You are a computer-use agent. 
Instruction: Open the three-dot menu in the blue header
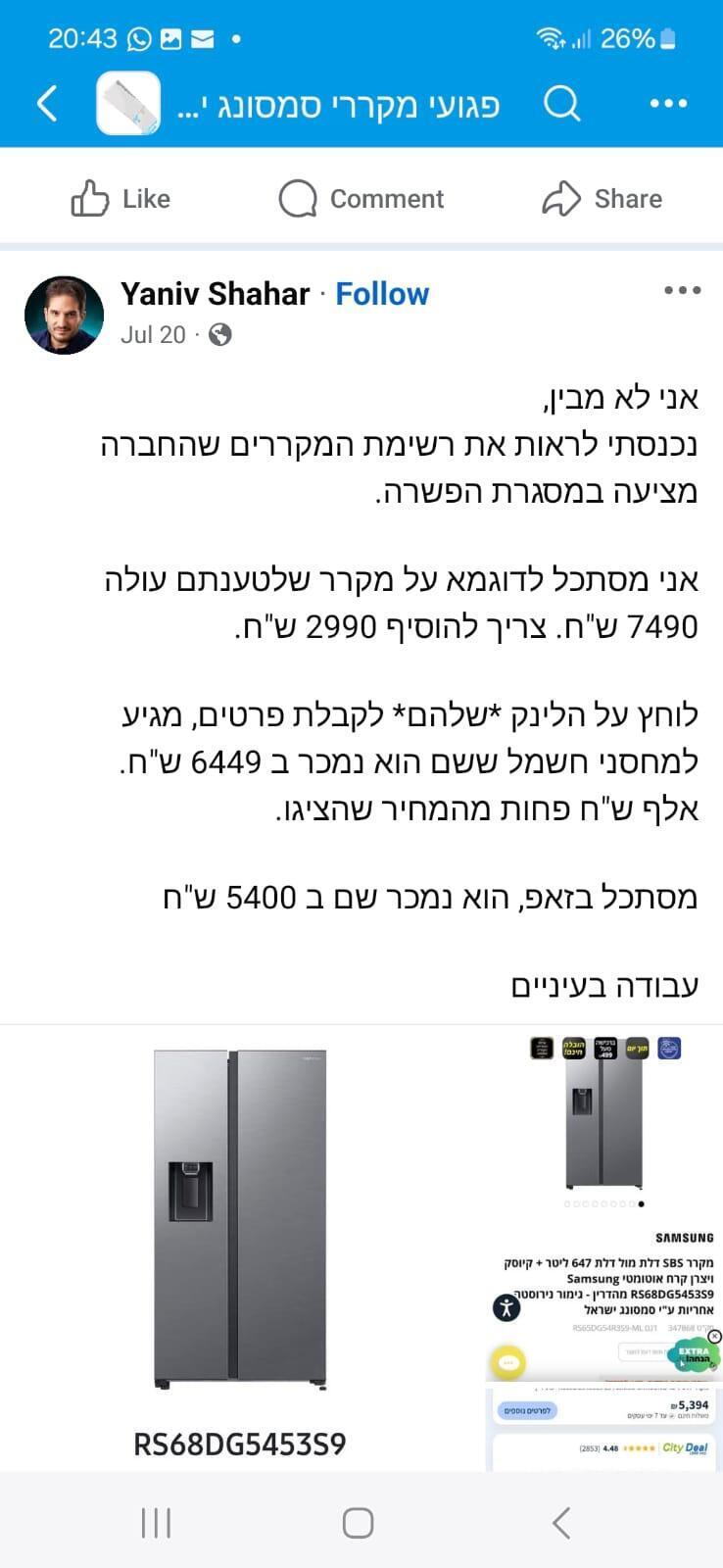click(669, 103)
